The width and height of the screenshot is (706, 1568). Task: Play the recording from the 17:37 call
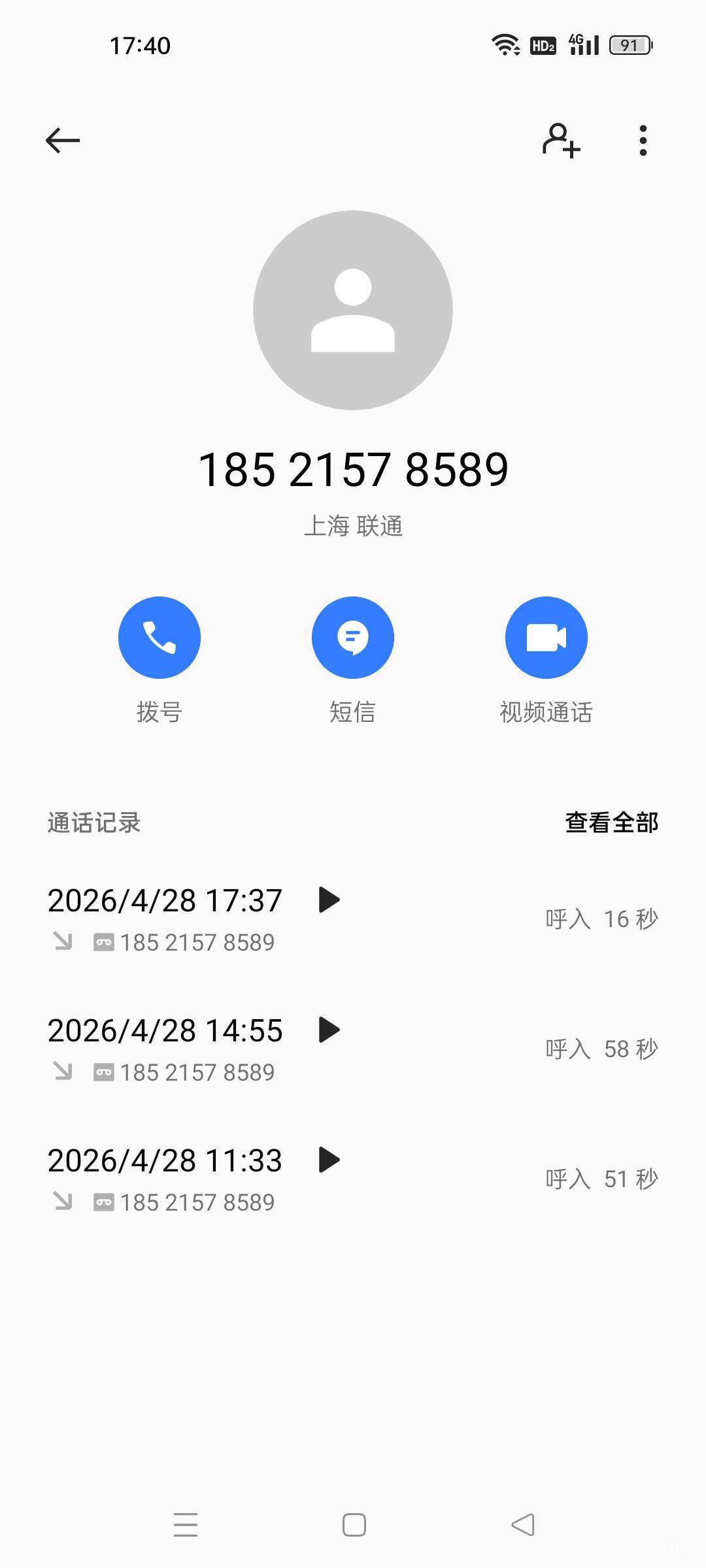coord(329,900)
